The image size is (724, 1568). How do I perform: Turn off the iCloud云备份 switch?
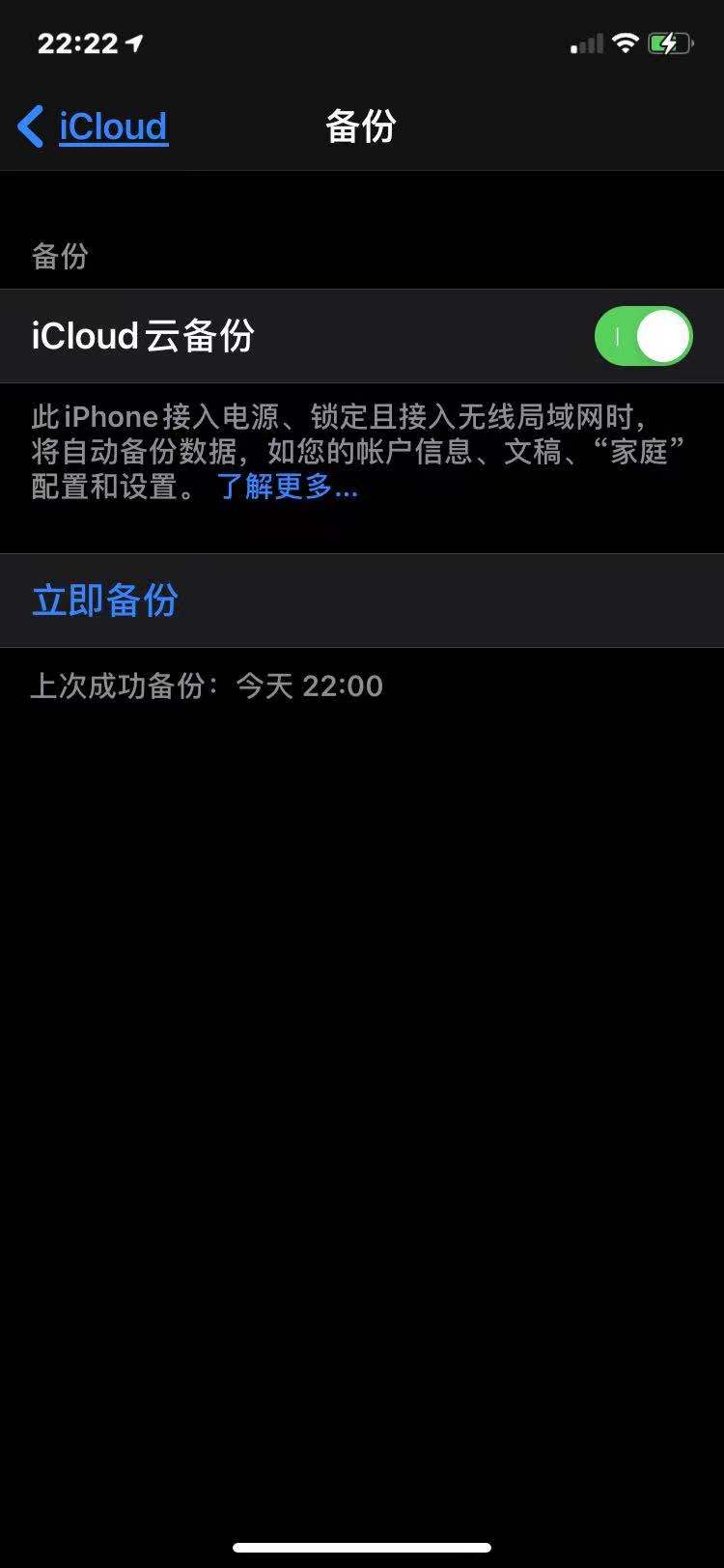click(x=643, y=337)
